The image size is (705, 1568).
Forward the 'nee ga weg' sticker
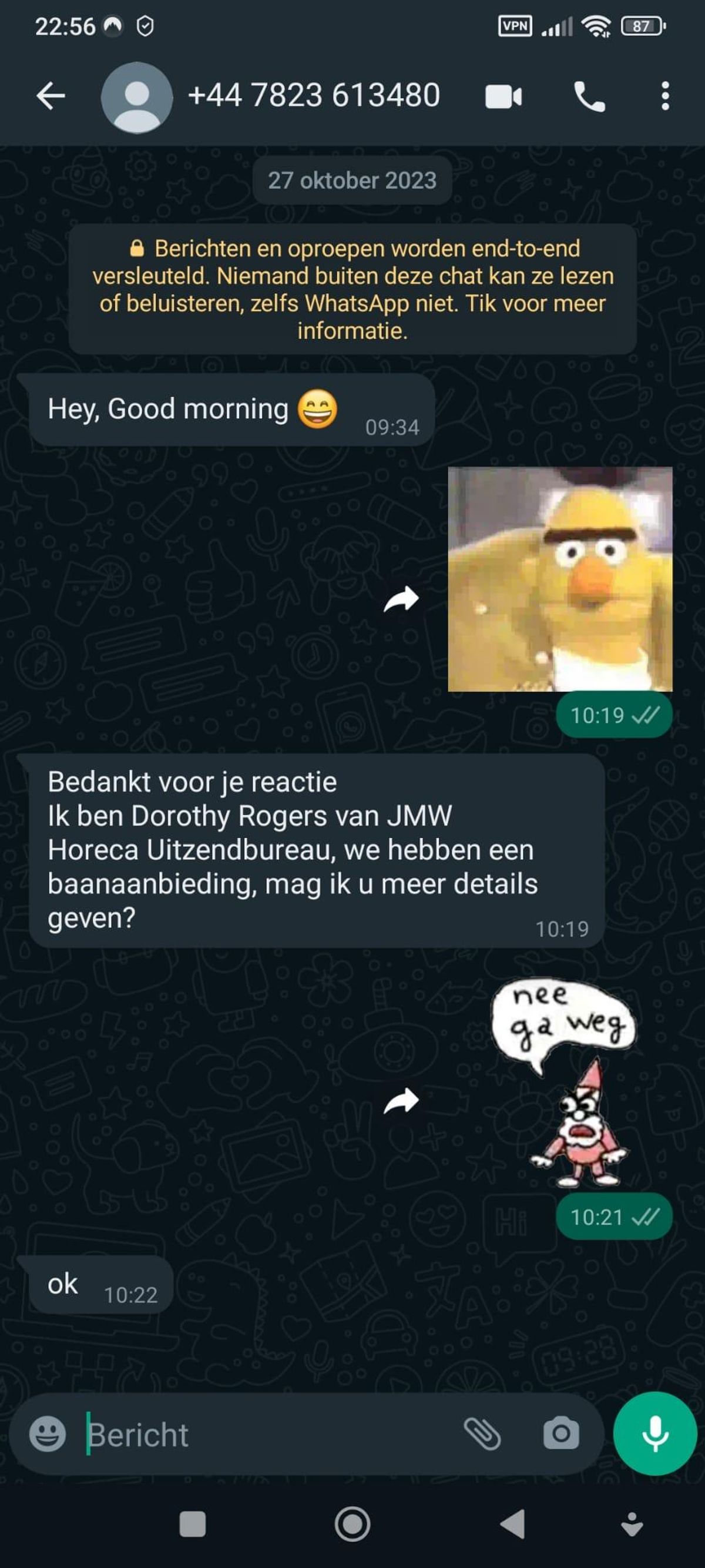401,1101
